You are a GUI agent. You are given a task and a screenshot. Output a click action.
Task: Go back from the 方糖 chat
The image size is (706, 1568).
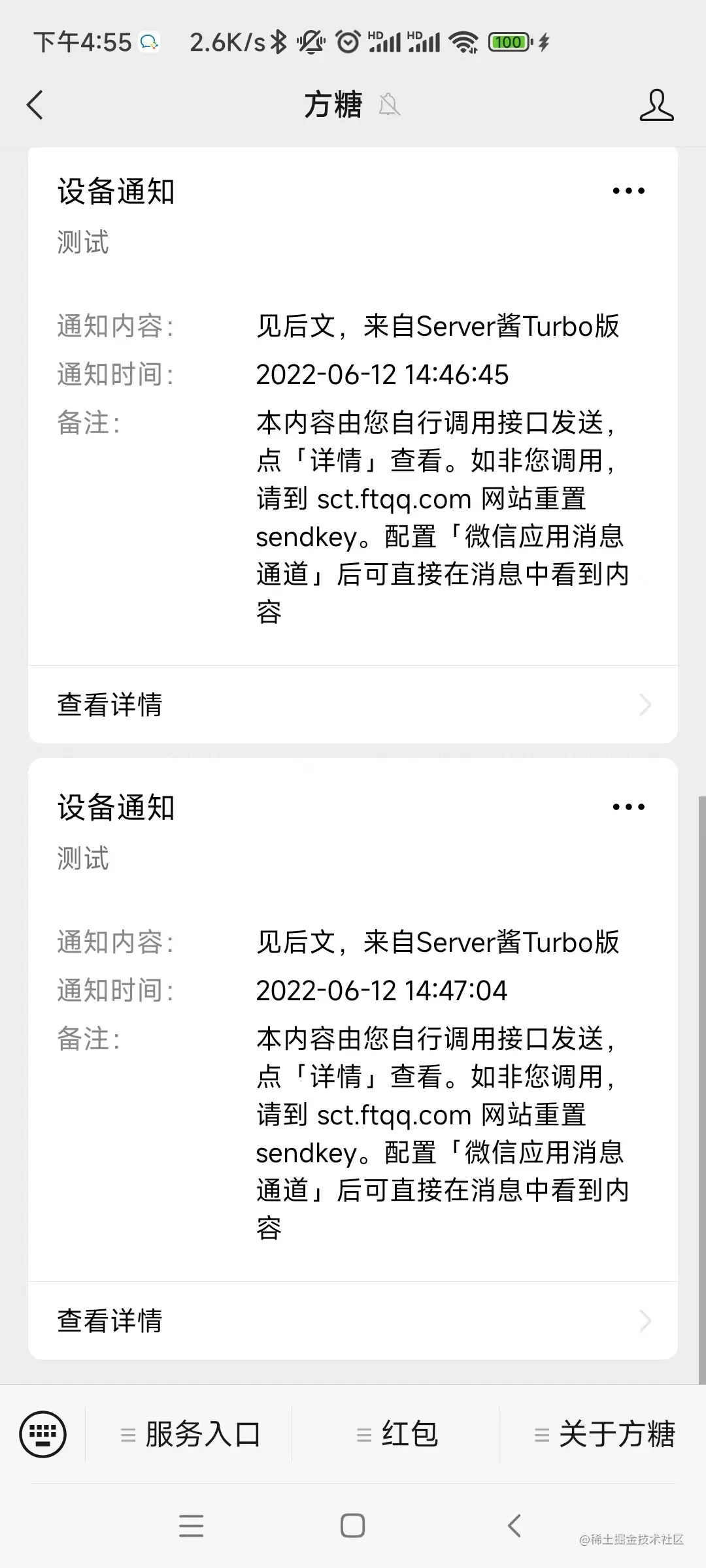[x=35, y=105]
